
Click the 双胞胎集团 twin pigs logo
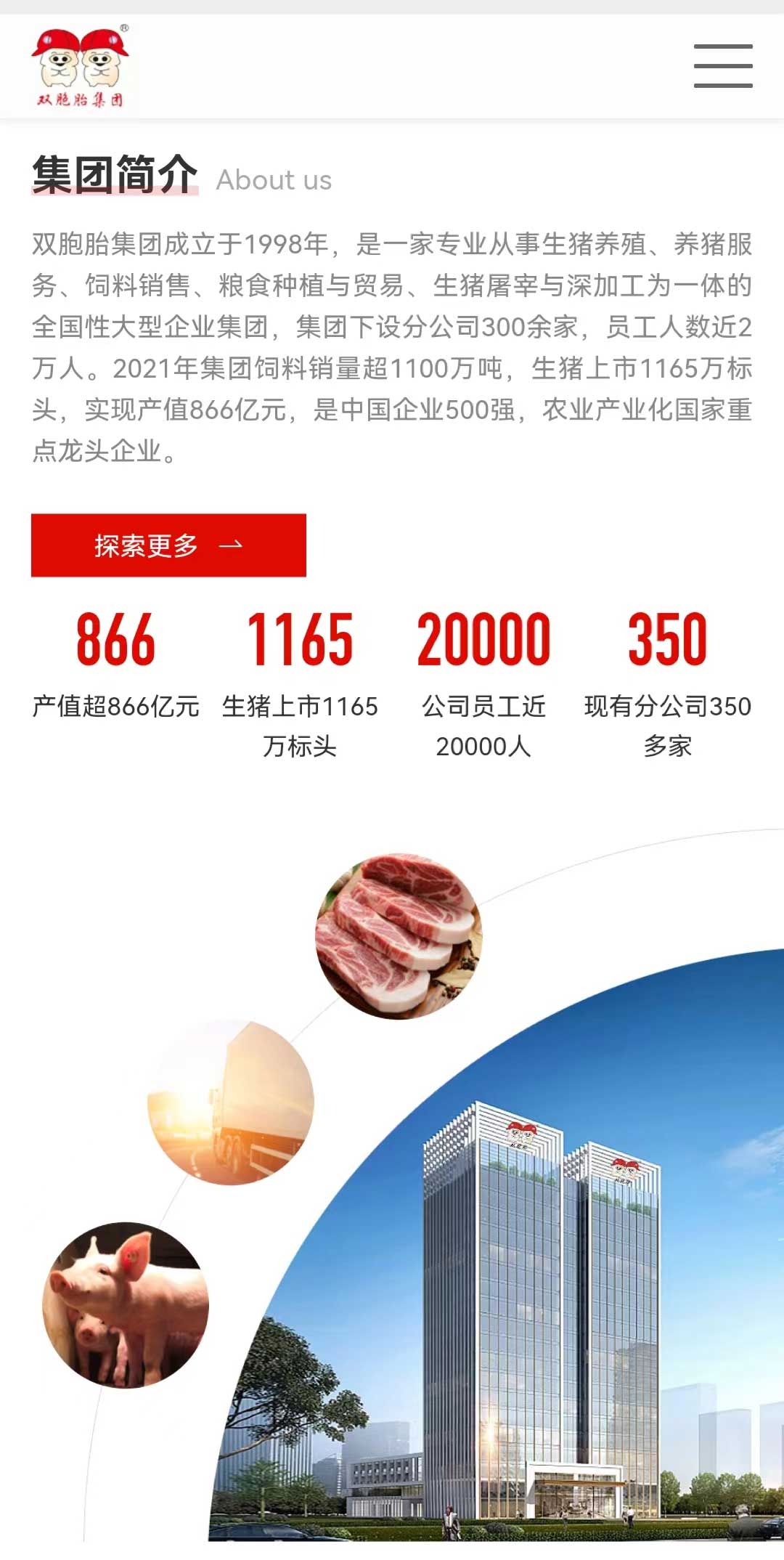pyautogui.click(x=80, y=65)
